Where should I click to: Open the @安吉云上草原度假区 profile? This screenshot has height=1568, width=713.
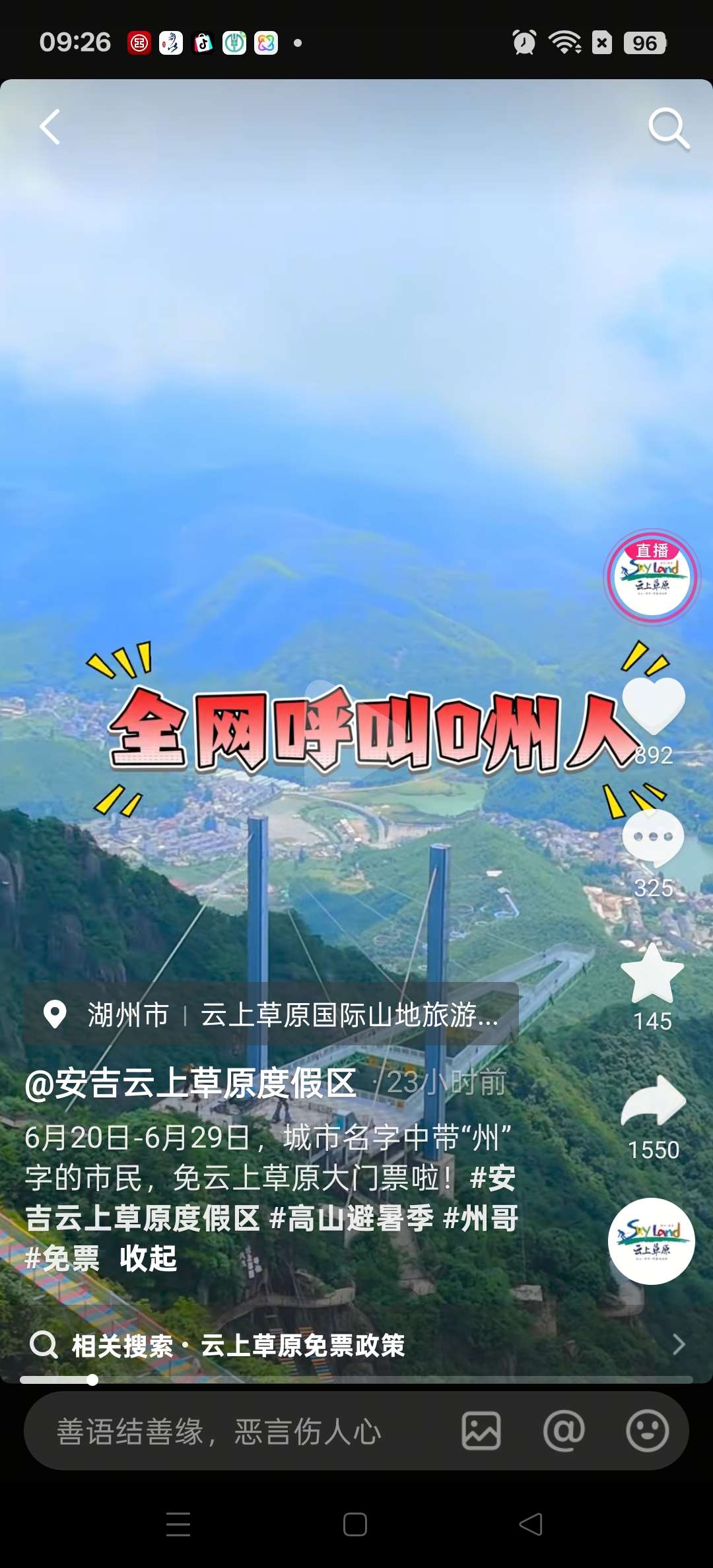191,1083
